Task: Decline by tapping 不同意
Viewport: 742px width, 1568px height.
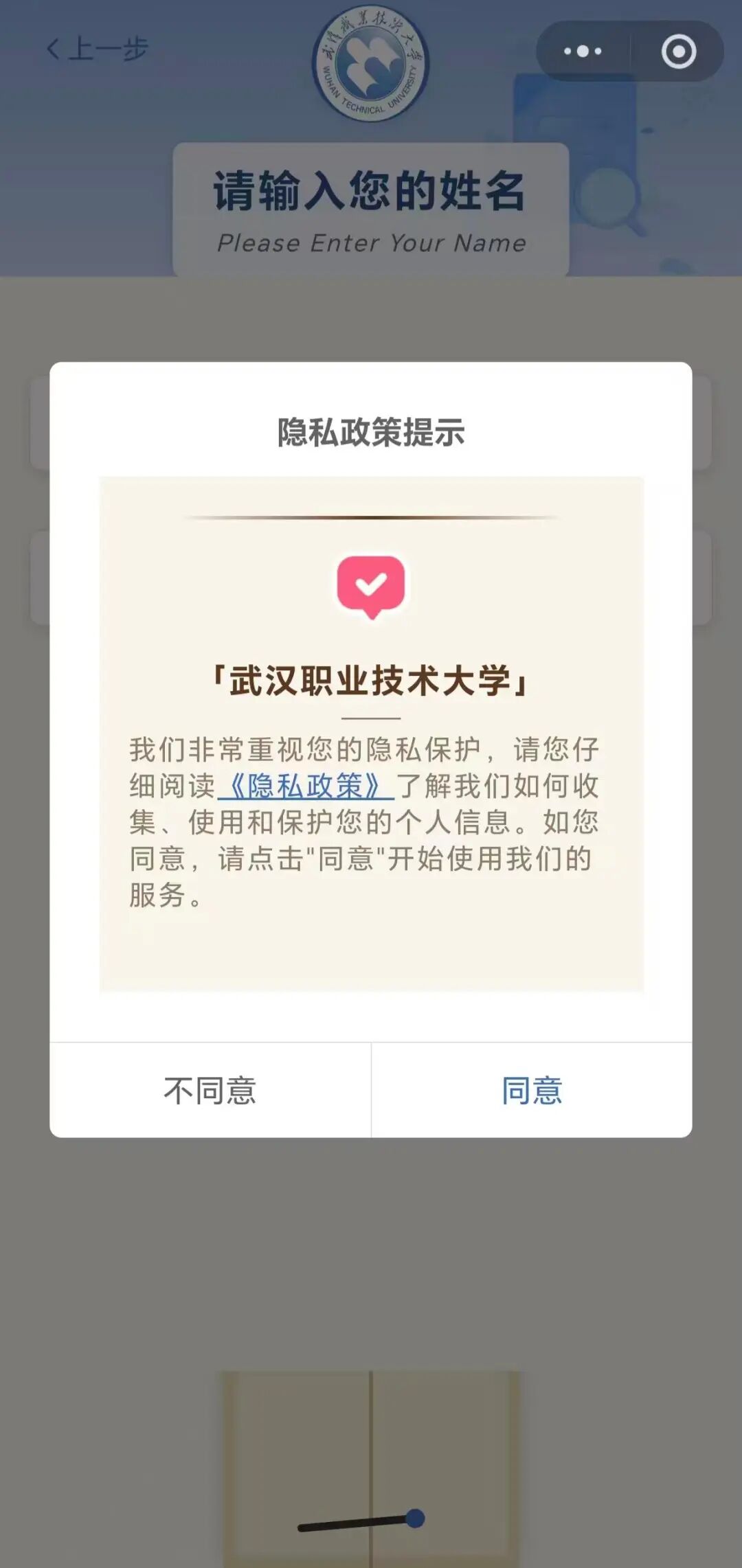Action: point(210,1090)
